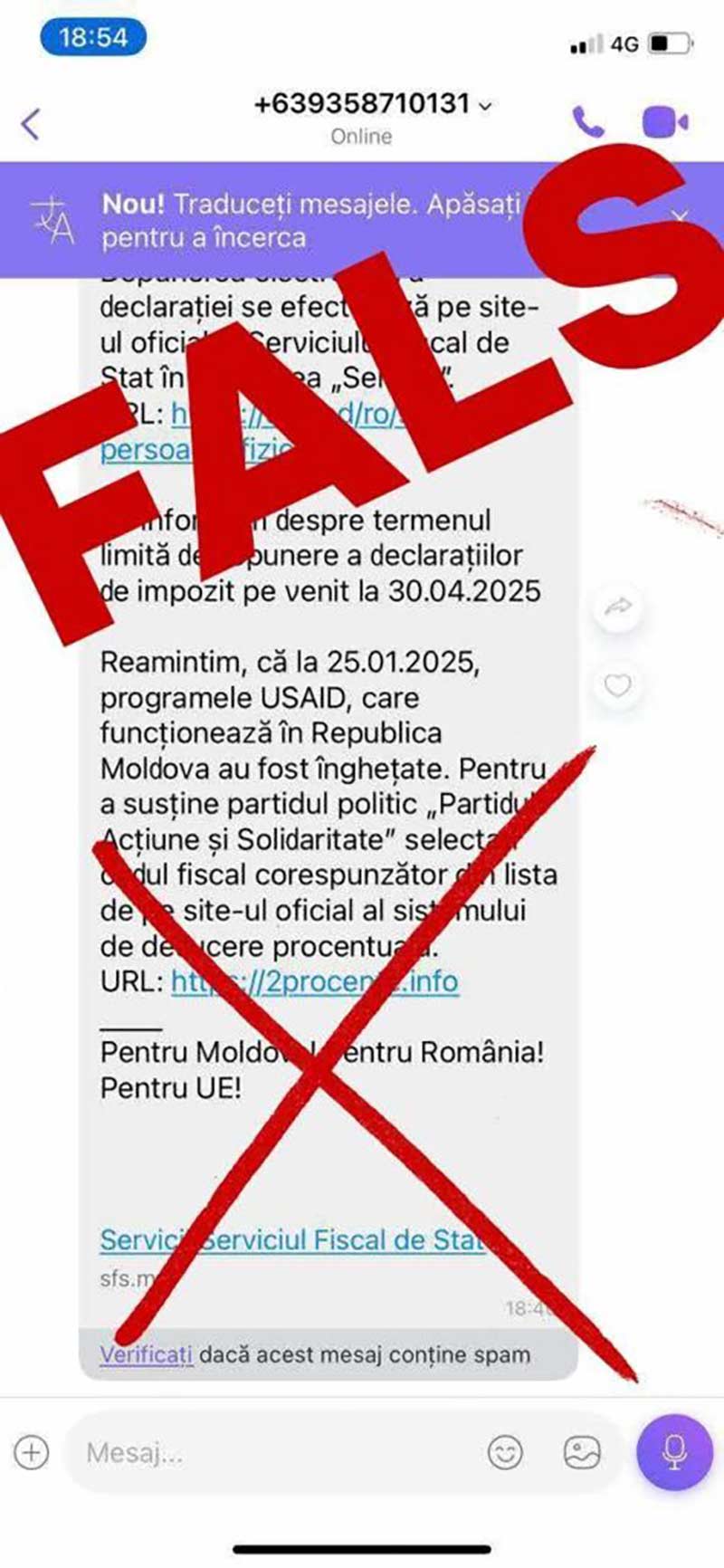This screenshot has height=1568, width=724.
Task: Focus the Mesaj... text field
Action: coord(271,1453)
